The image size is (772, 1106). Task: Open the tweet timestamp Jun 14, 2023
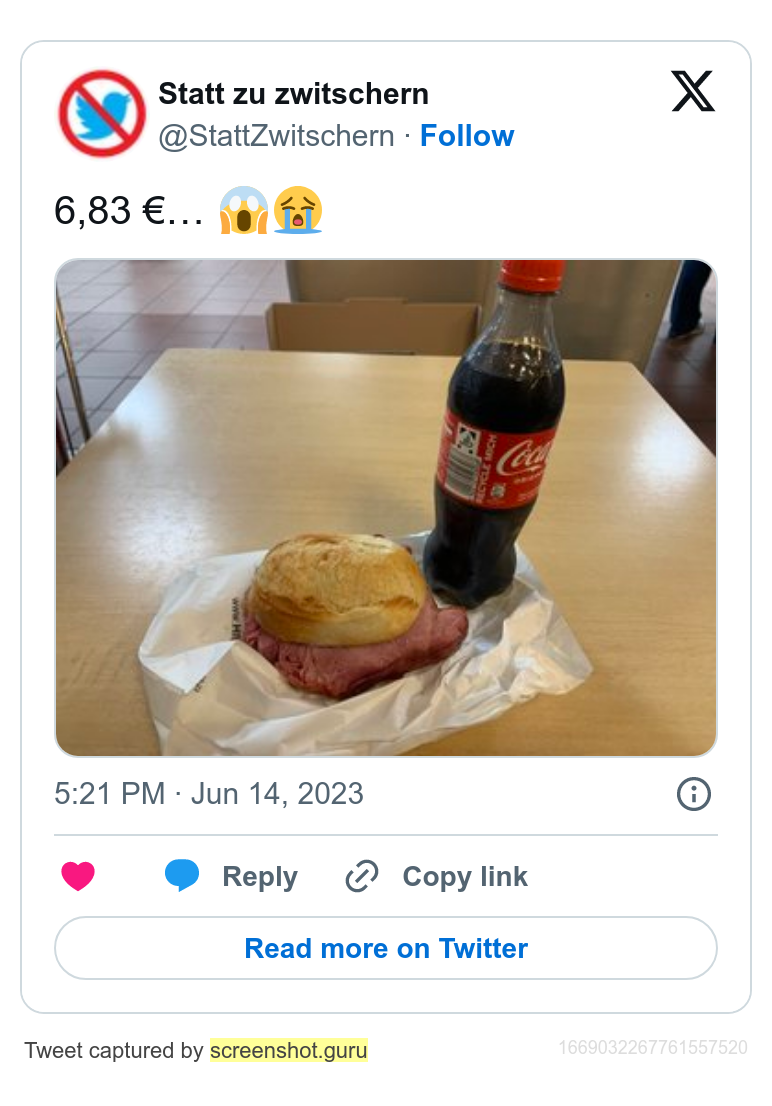209,794
